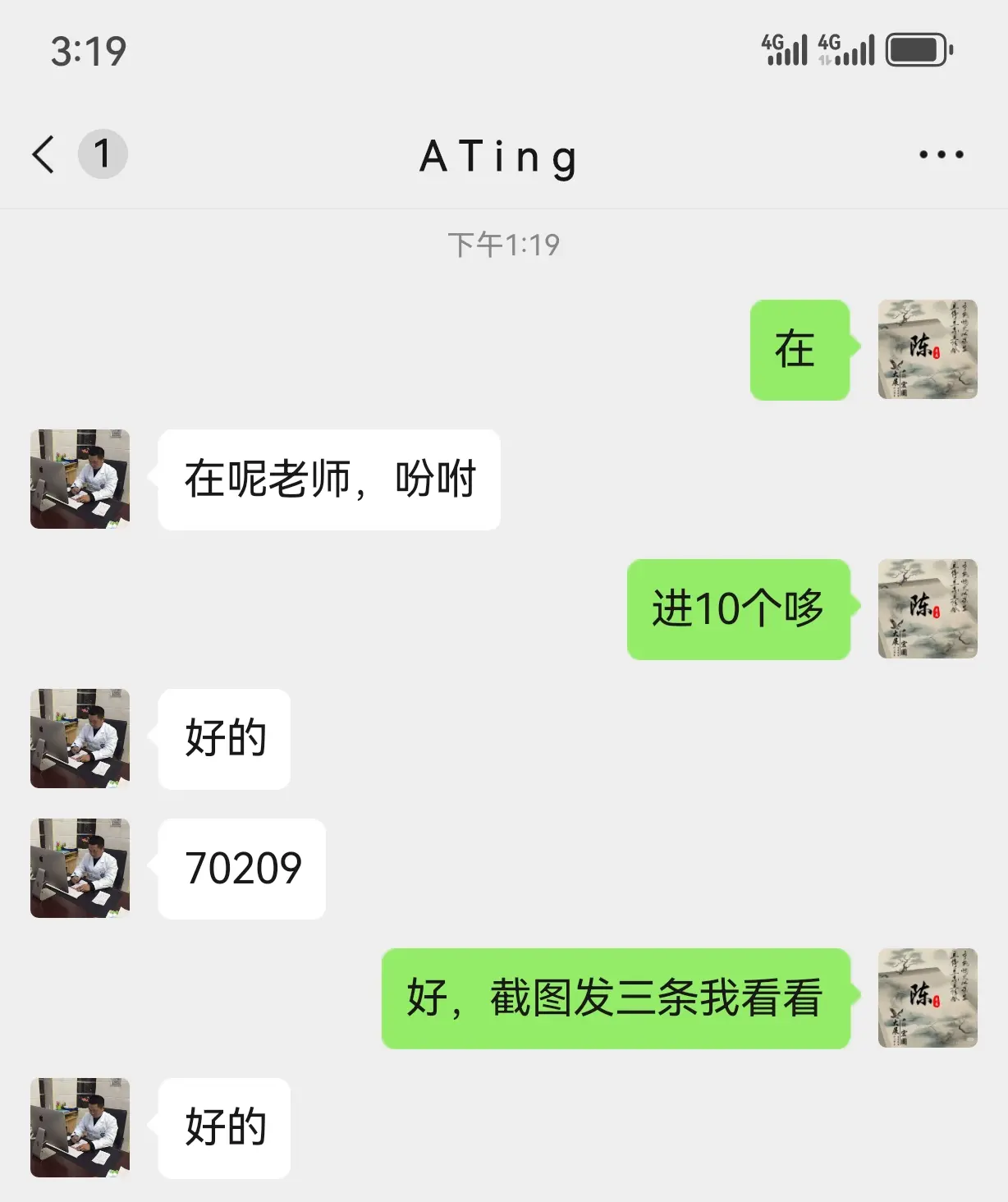Screen dimensions: 1008x1202
Task: Open ATing's profile avatar next to '在呢老师'
Action: 79,479
